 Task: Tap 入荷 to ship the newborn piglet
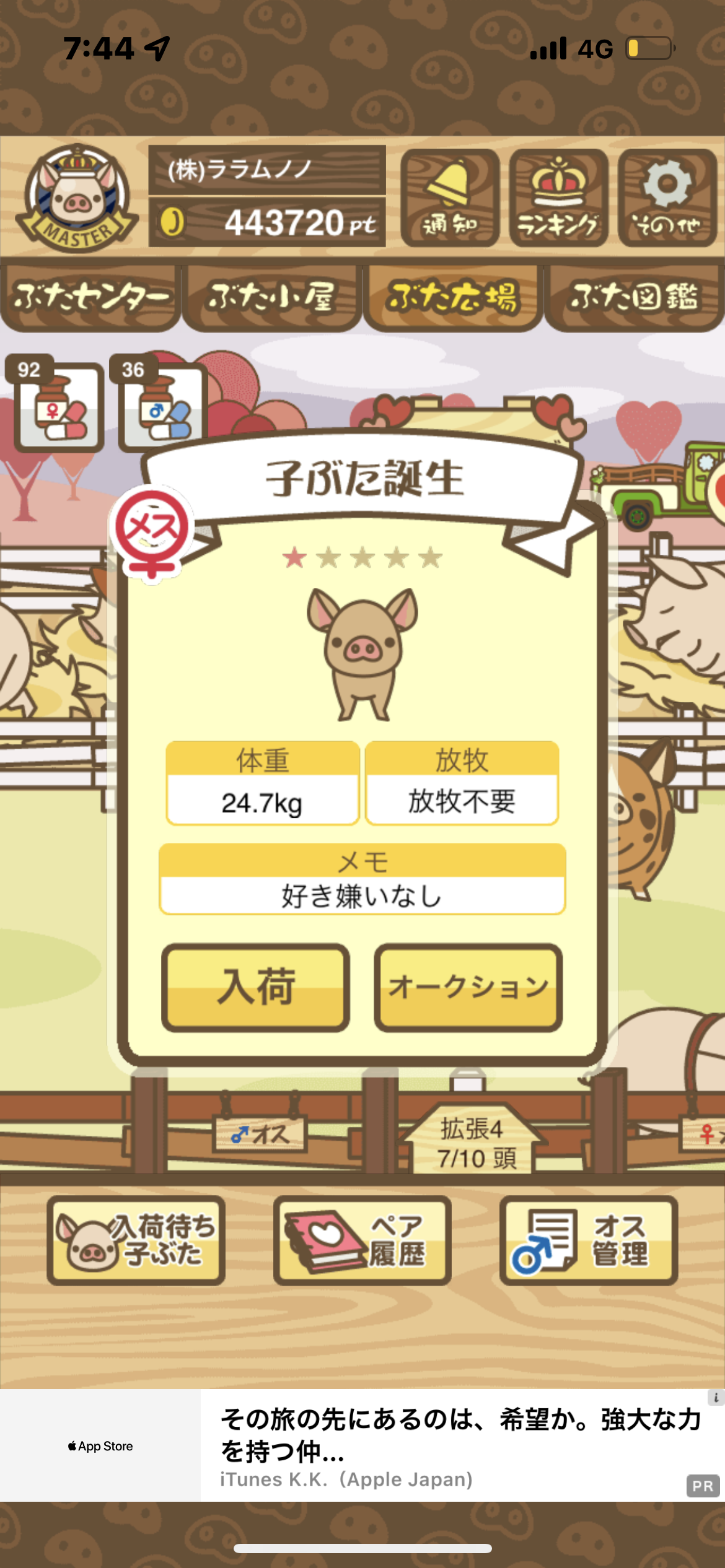pyautogui.click(x=255, y=987)
